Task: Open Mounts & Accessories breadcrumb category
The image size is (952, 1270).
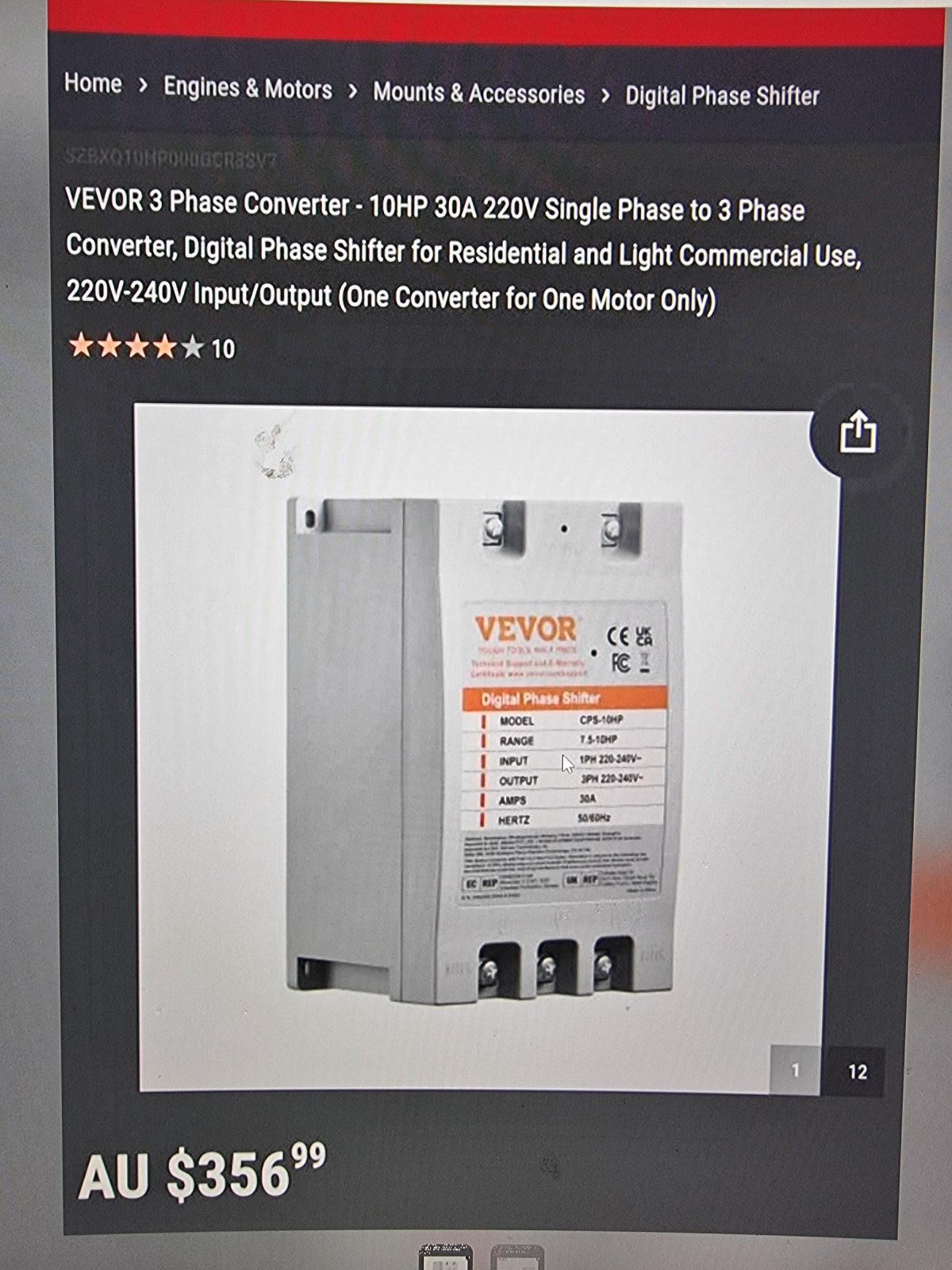Action: click(478, 93)
